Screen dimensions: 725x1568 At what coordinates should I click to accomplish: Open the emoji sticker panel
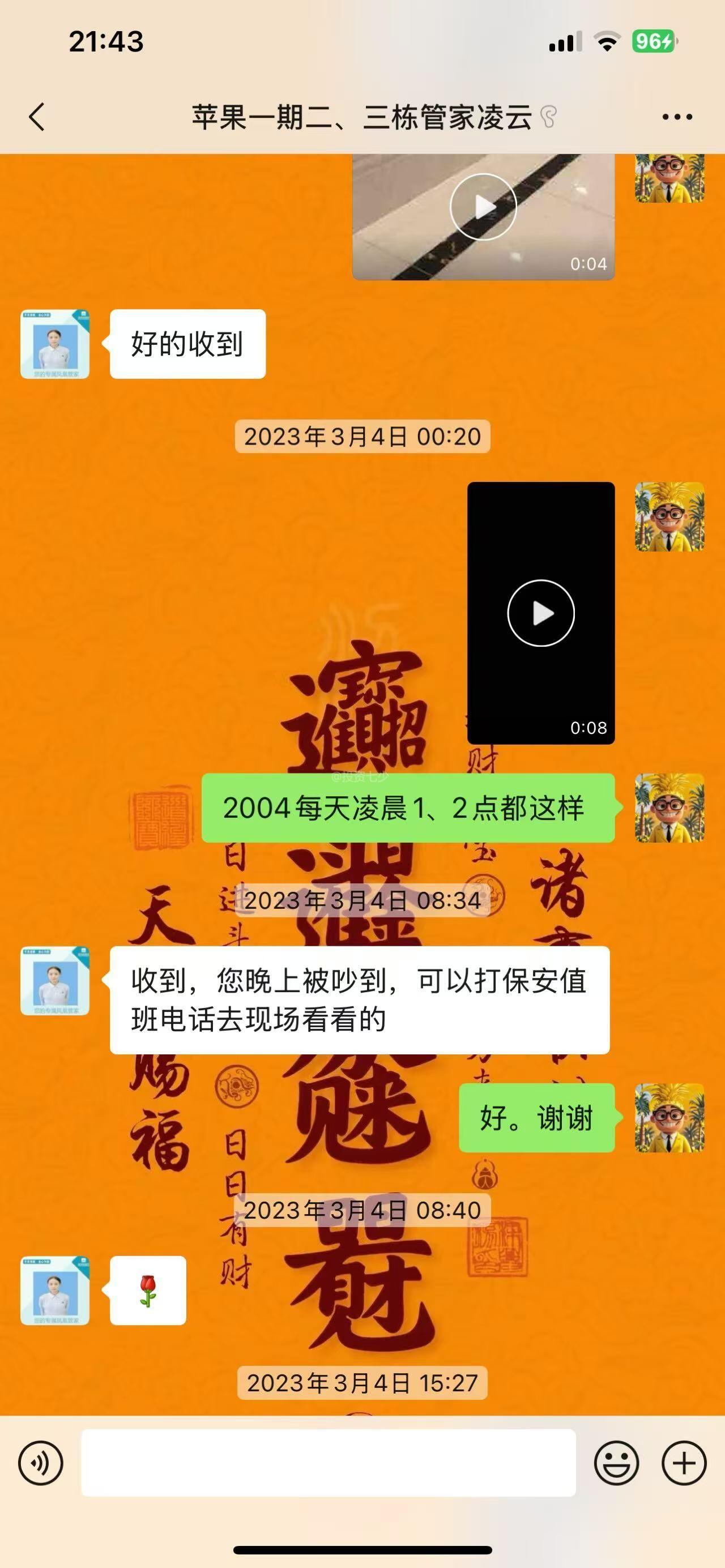[x=617, y=1463]
